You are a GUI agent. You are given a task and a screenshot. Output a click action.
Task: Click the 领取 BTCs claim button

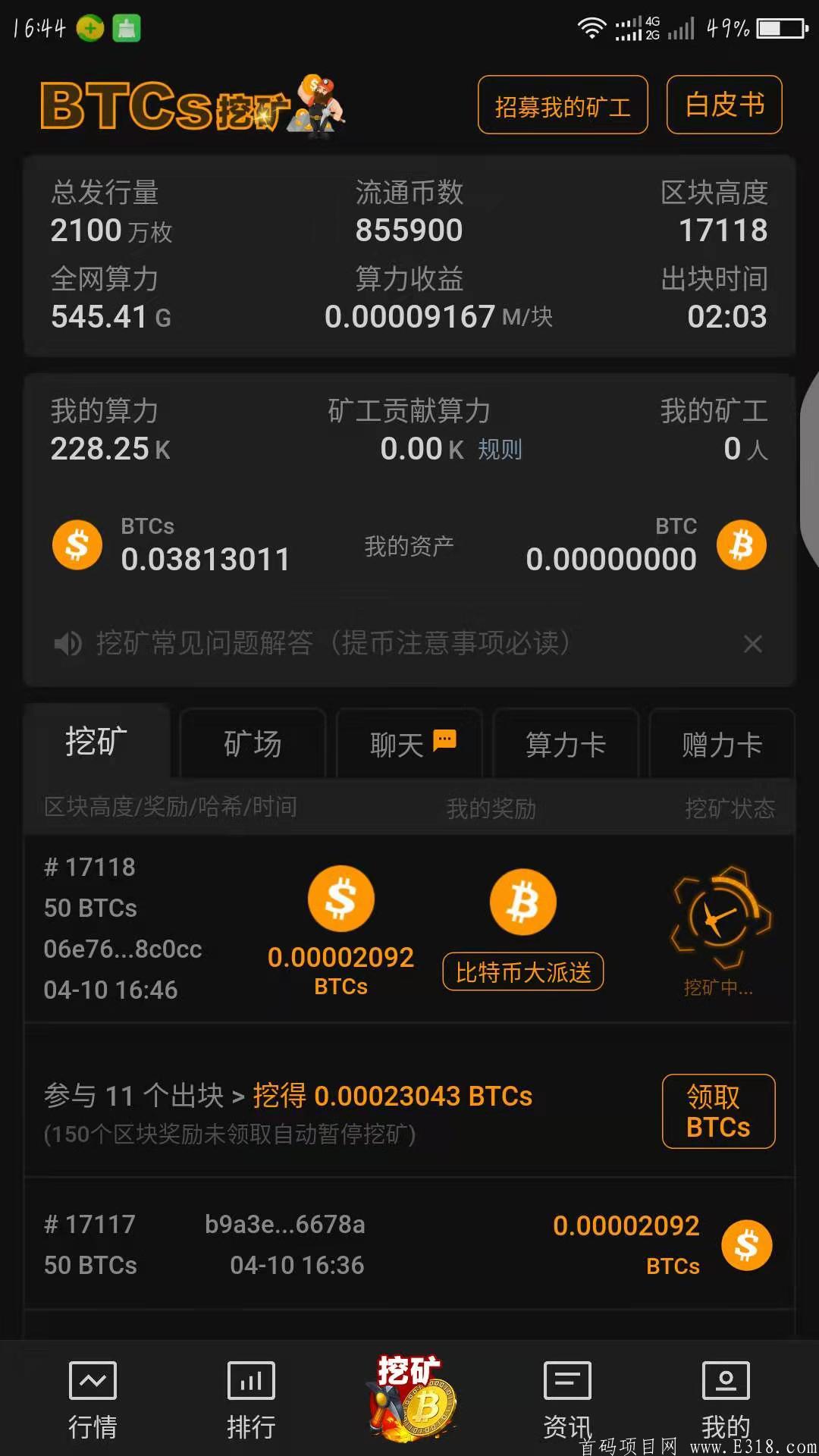(x=717, y=1111)
